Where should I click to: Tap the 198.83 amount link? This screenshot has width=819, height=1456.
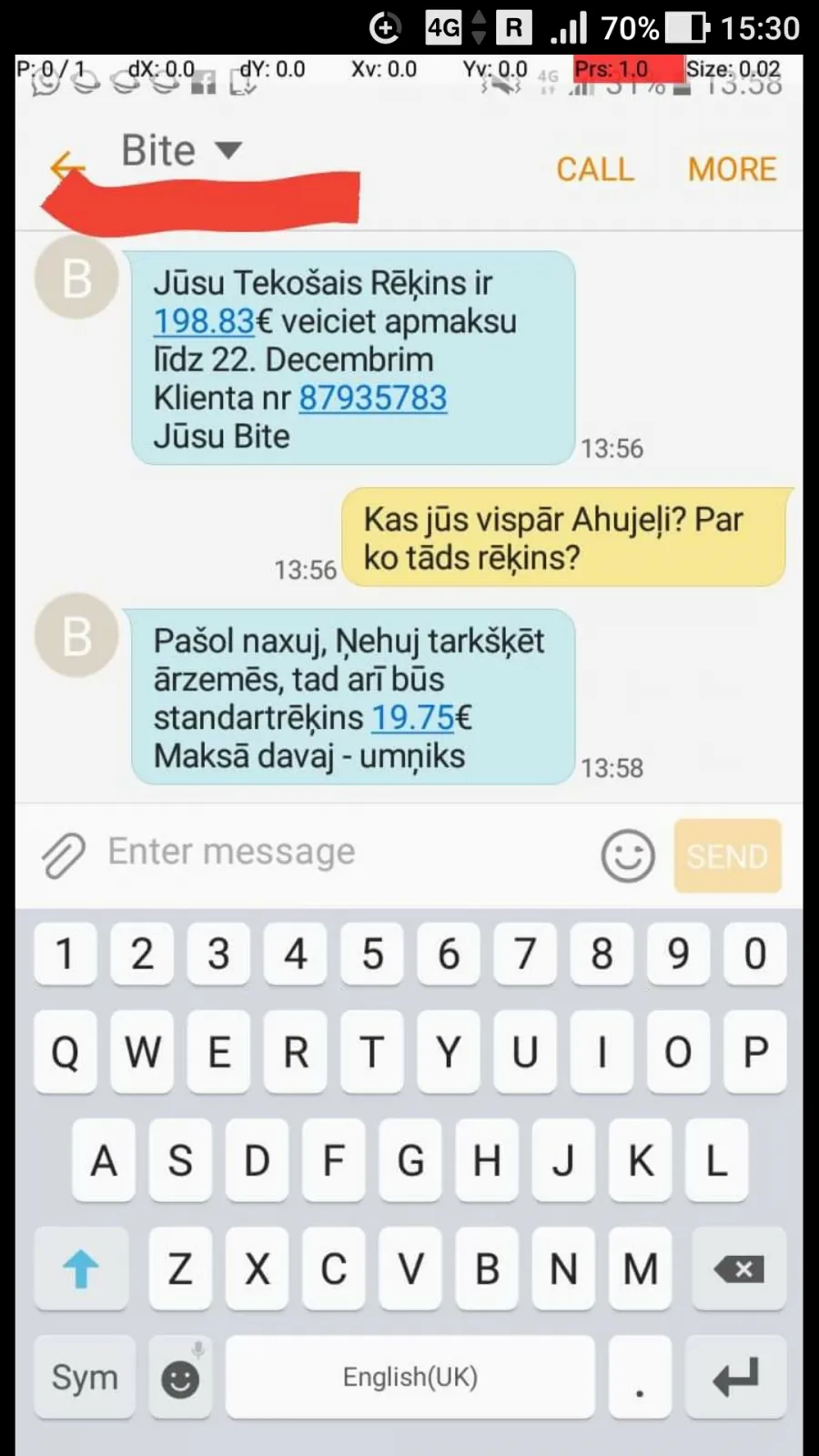(204, 321)
